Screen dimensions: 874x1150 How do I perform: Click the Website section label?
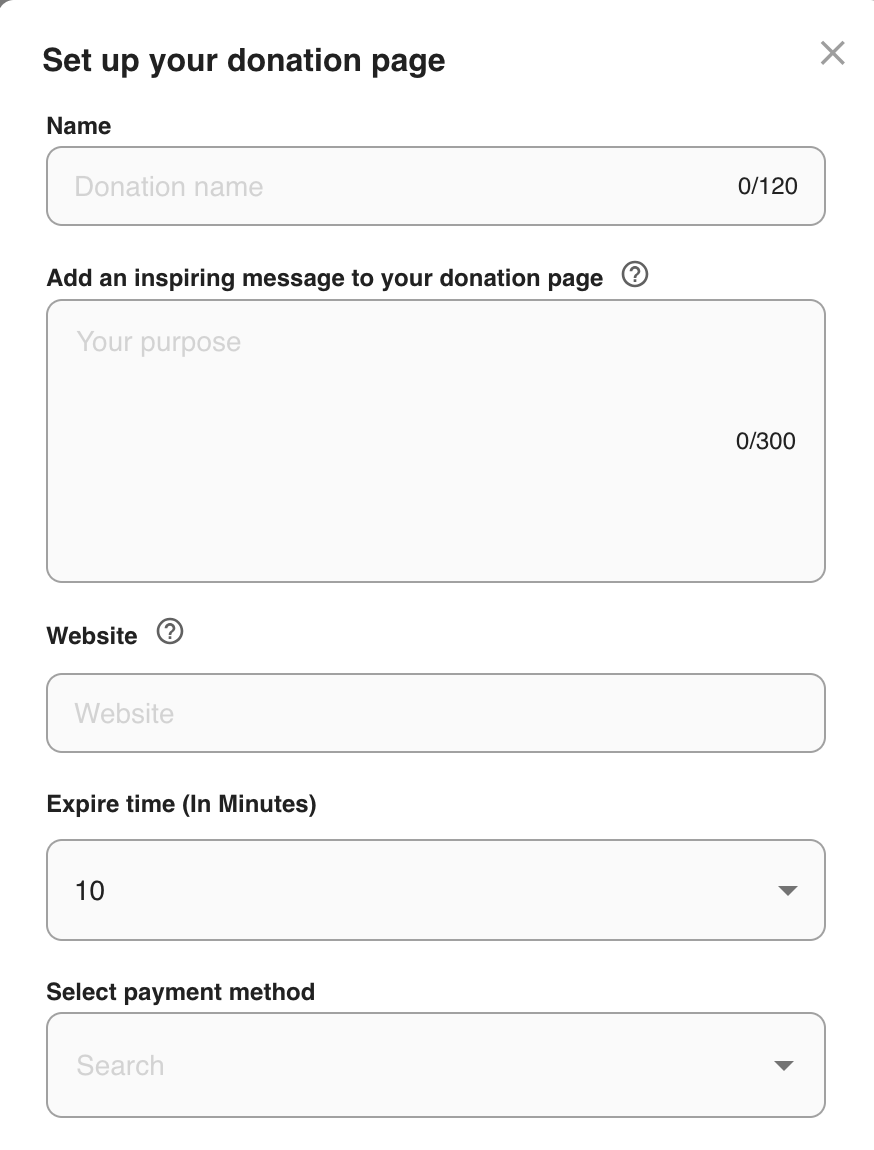92,635
